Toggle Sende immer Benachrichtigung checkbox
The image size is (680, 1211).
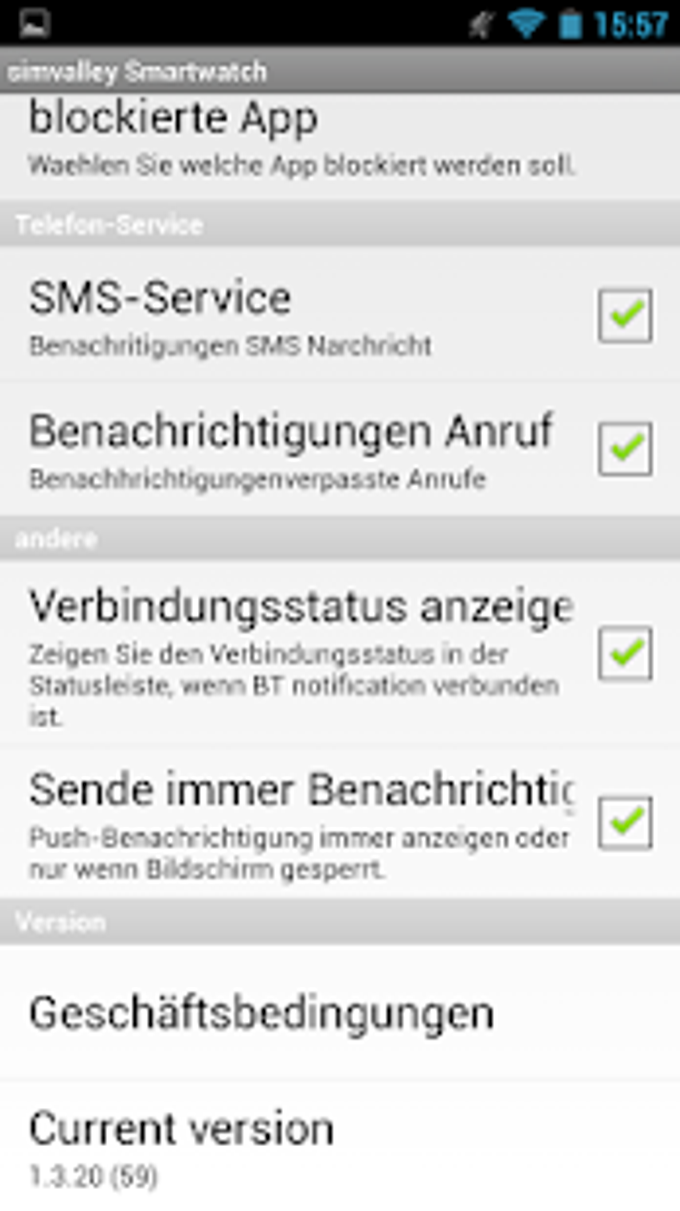(625, 823)
